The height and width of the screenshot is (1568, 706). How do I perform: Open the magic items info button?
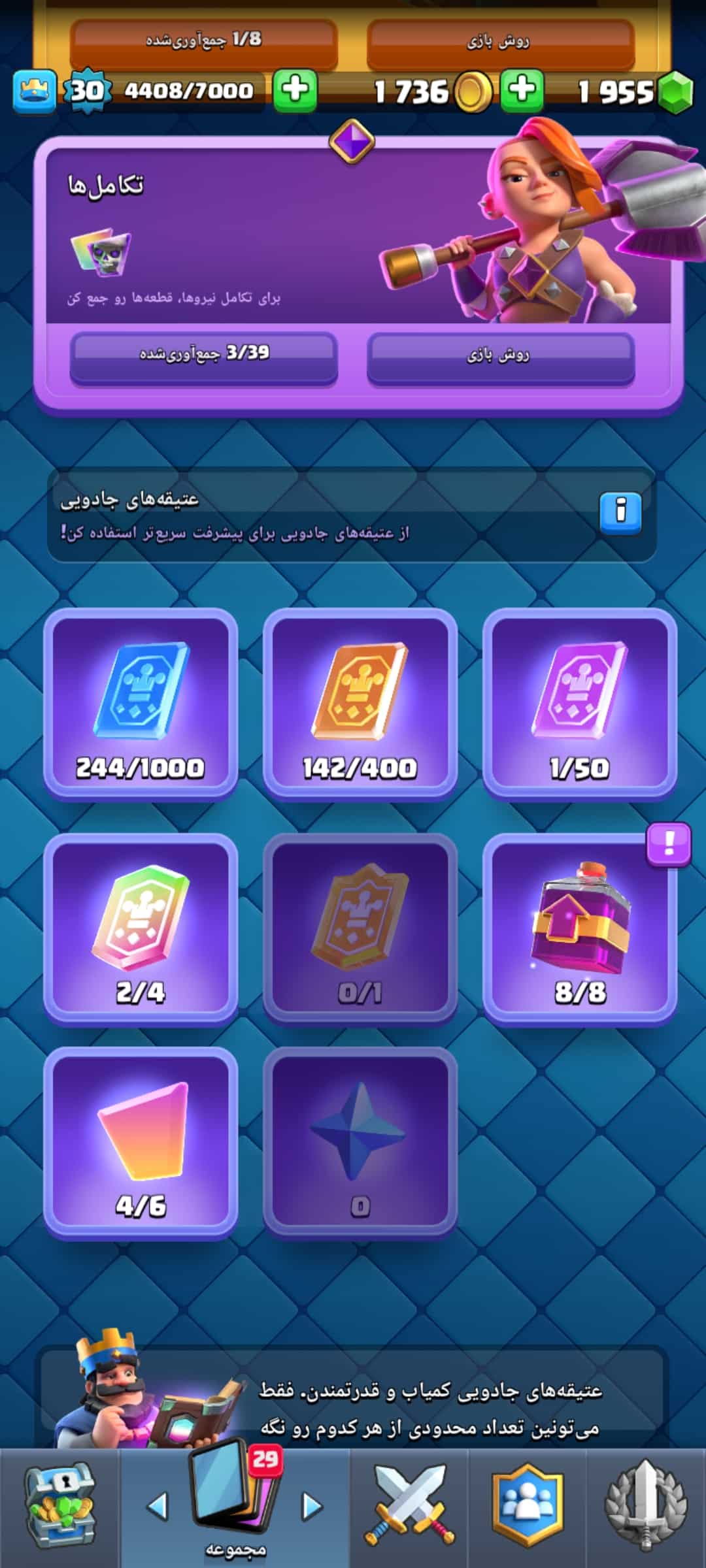(620, 512)
